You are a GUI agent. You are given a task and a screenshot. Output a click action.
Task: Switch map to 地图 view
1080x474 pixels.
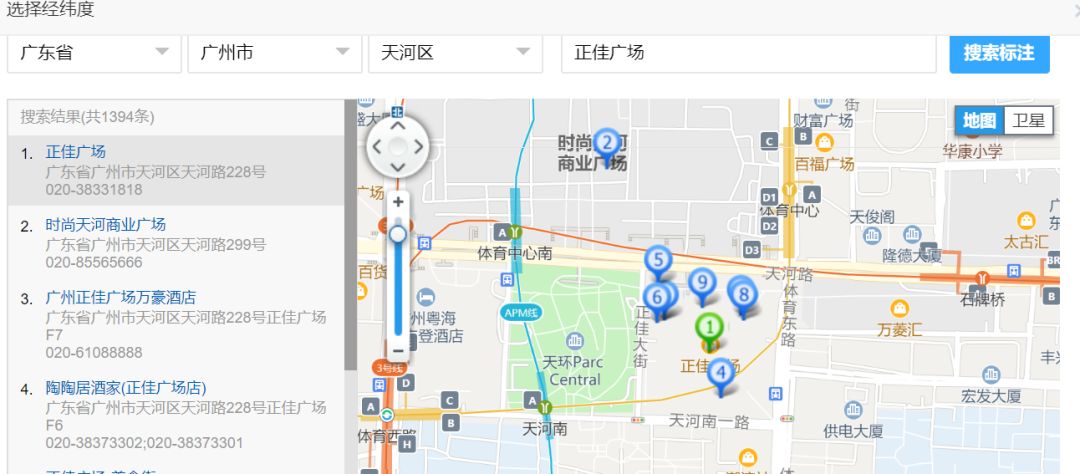click(979, 121)
